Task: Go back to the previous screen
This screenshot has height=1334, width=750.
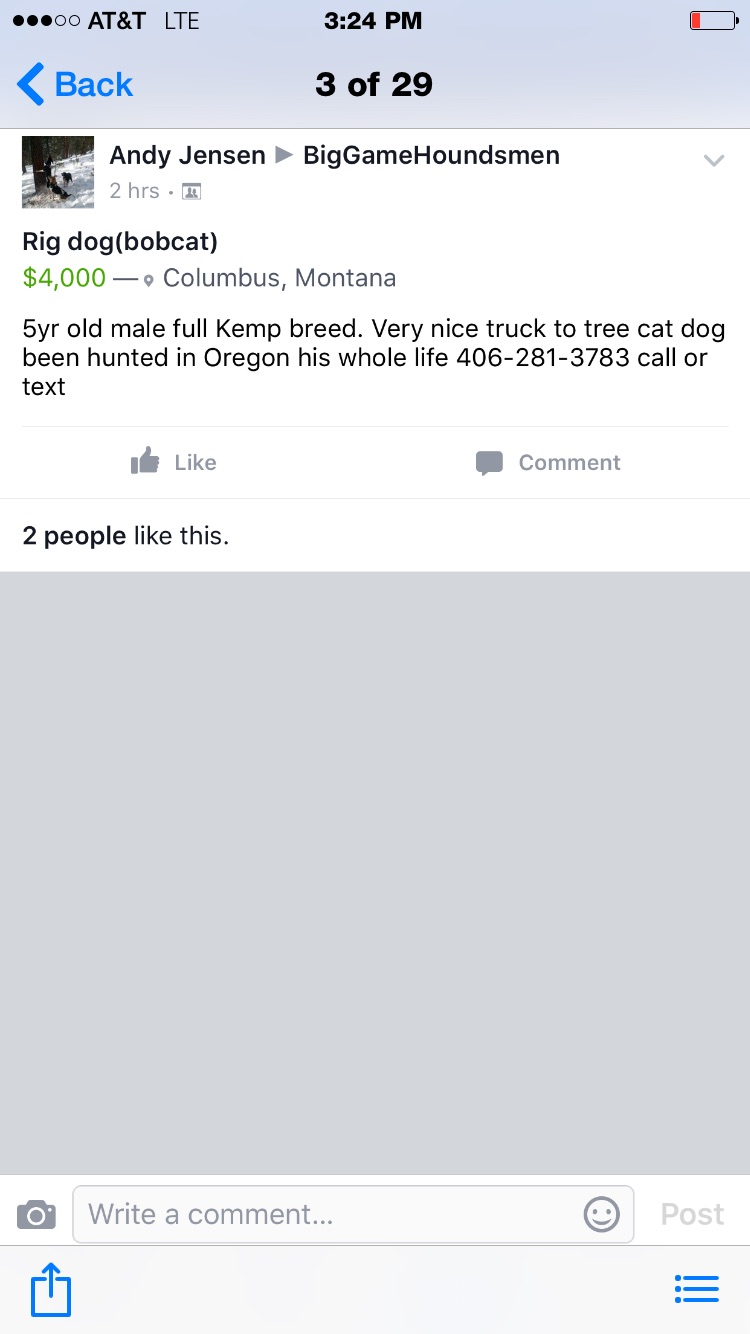Action: (x=75, y=85)
